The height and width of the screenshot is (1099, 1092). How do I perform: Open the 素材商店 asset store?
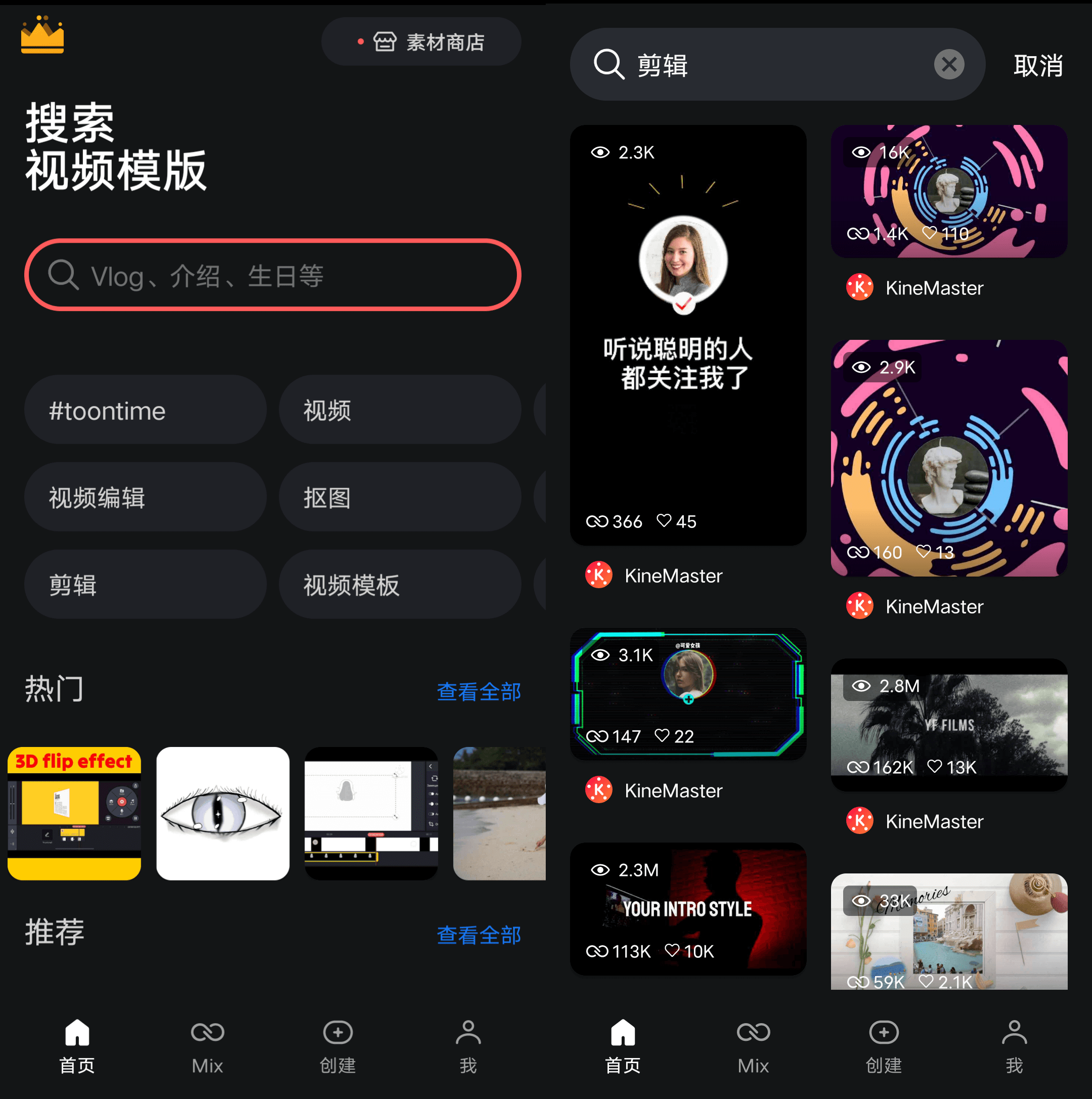[421, 42]
